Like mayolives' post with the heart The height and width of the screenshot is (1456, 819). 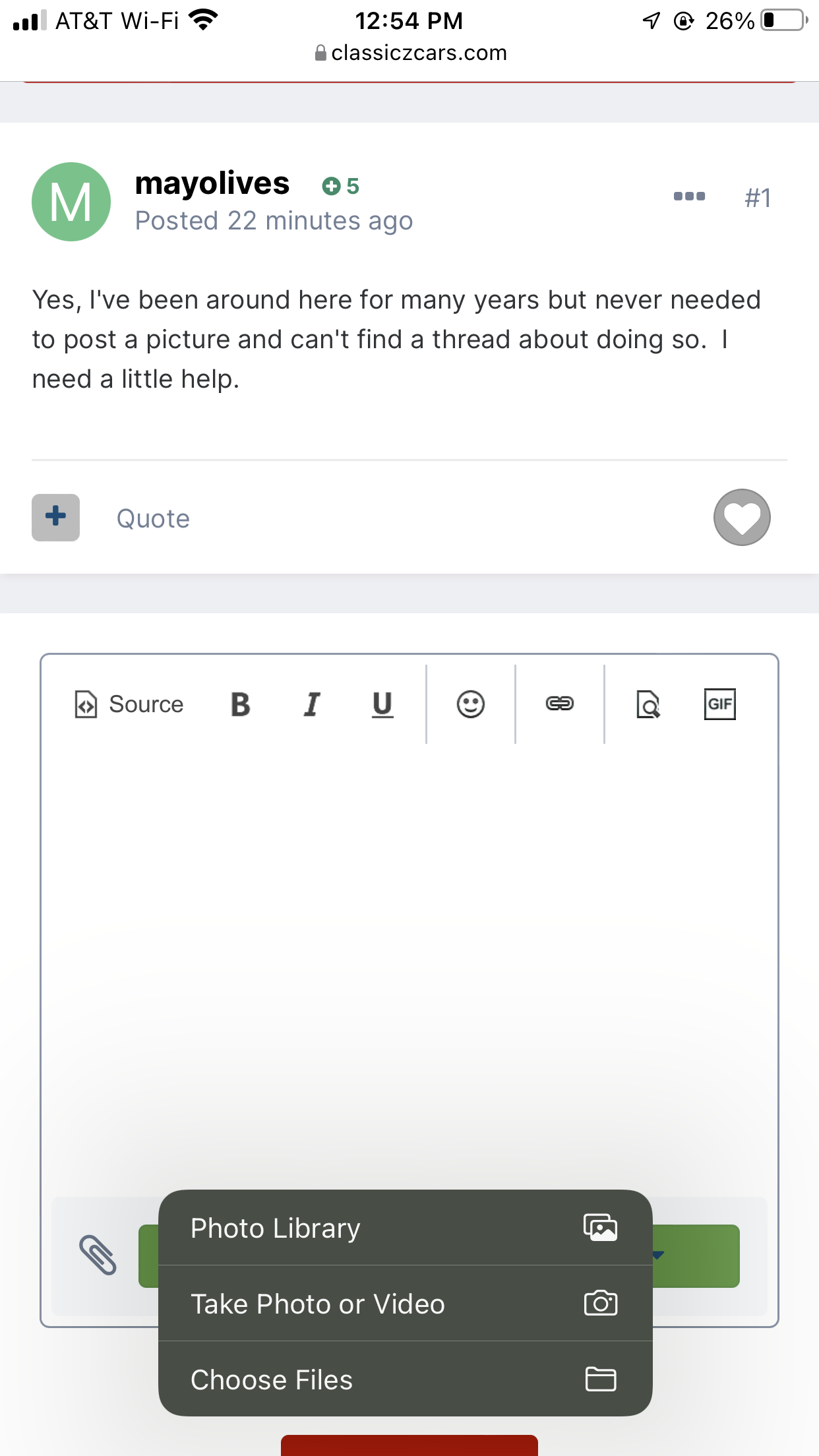[x=742, y=518]
